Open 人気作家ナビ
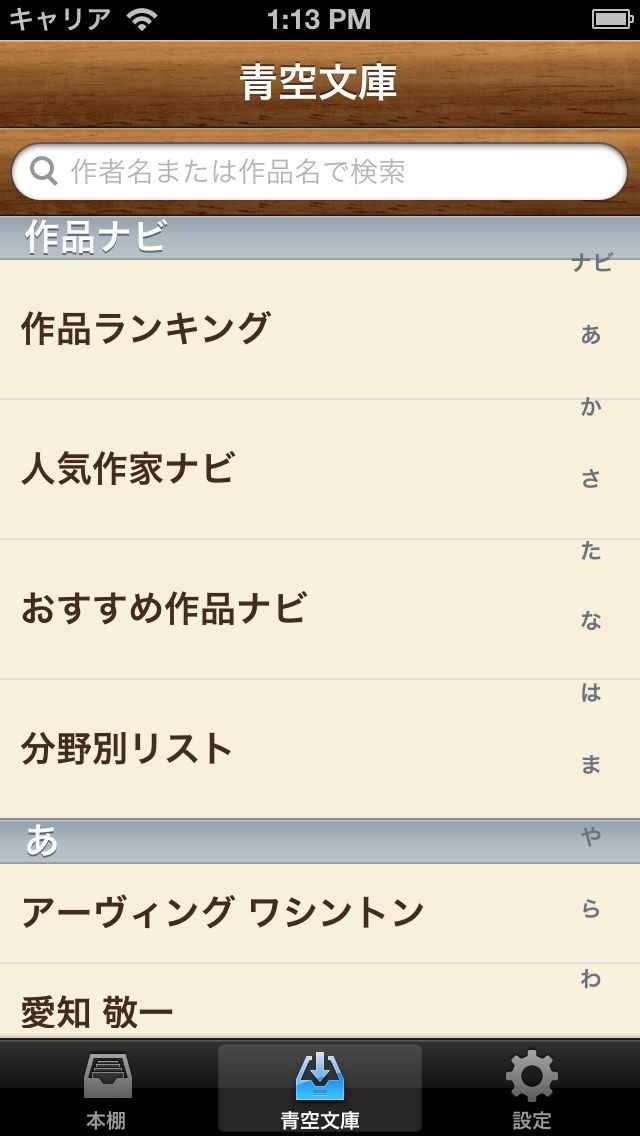 [x=280, y=469]
